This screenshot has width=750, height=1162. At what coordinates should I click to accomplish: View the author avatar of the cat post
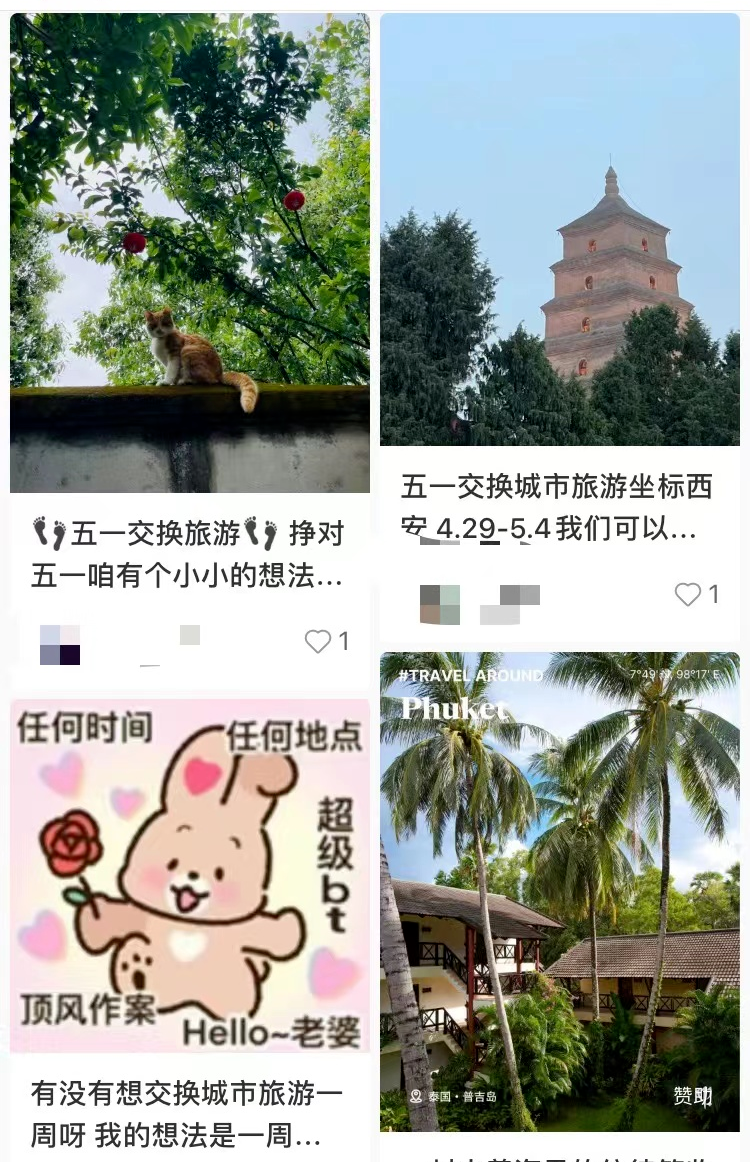coord(60,645)
